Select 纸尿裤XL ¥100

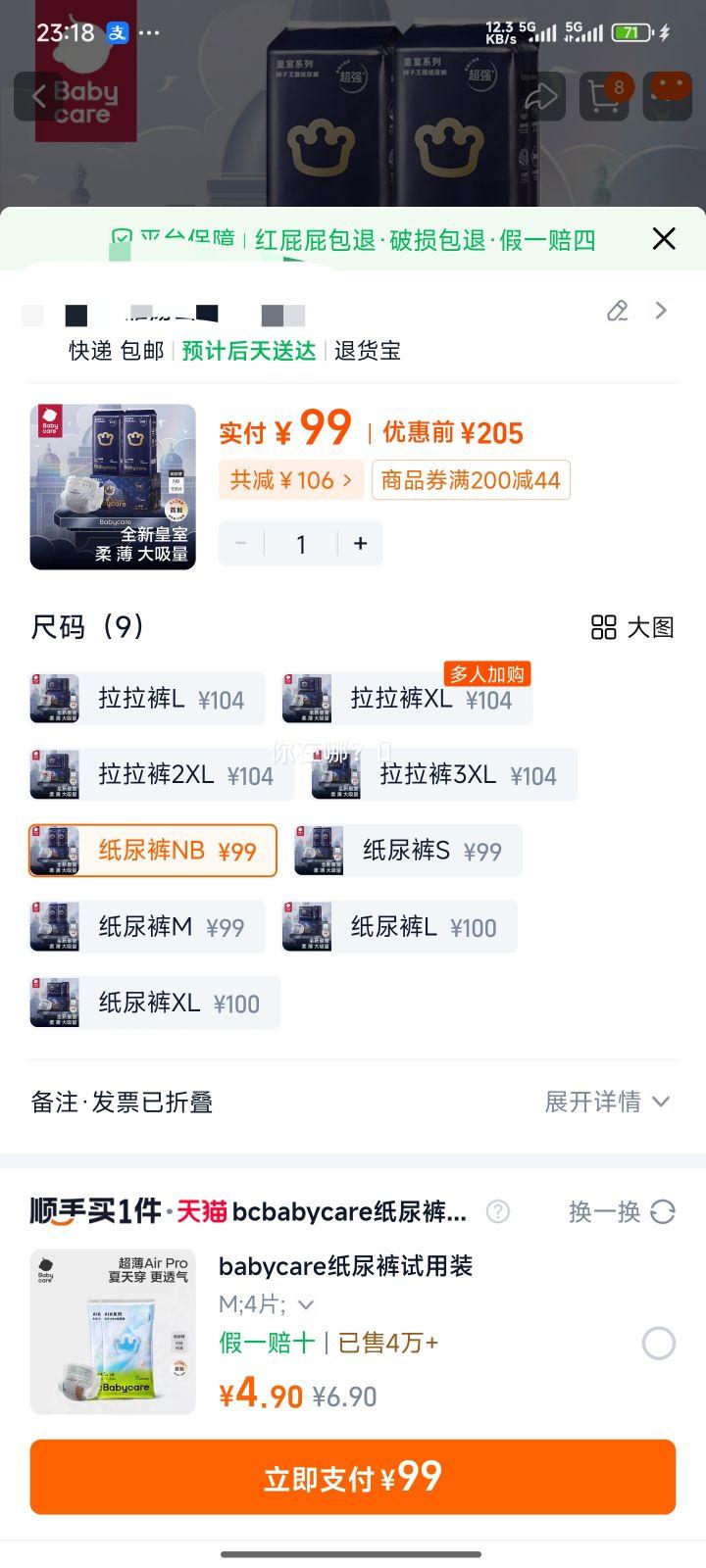click(155, 1003)
